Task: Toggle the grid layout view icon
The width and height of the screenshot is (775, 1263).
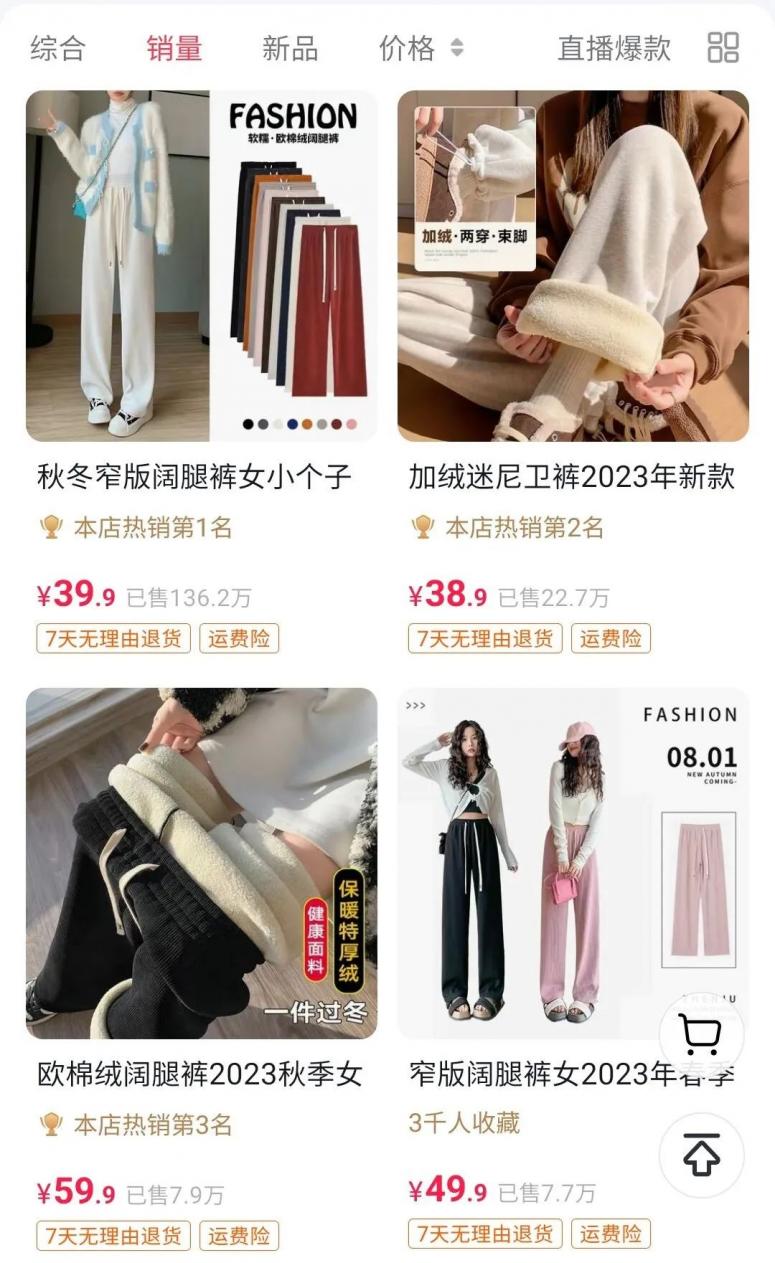Action: click(723, 48)
